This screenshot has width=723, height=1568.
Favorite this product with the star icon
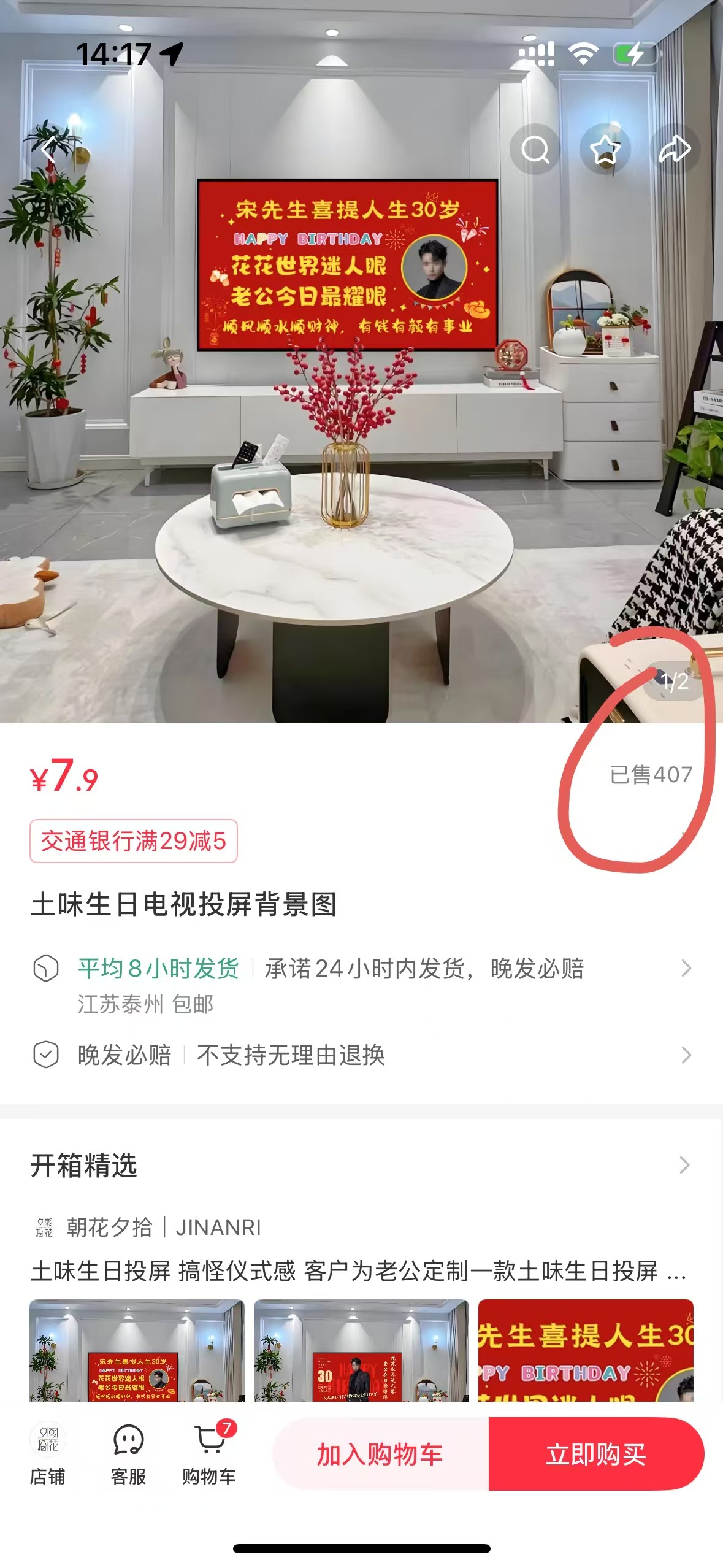click(605, 149)
